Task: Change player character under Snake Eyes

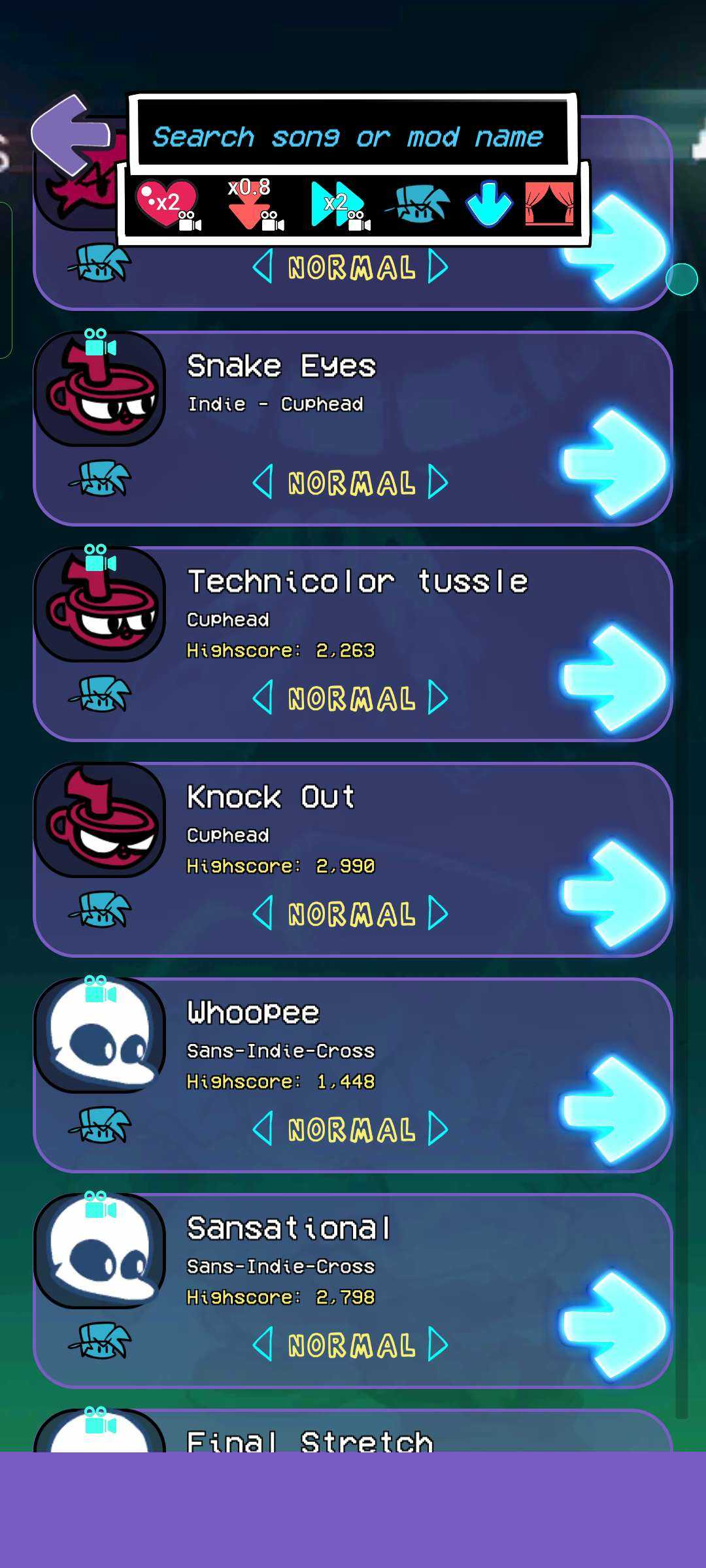Action: [101, 479]
